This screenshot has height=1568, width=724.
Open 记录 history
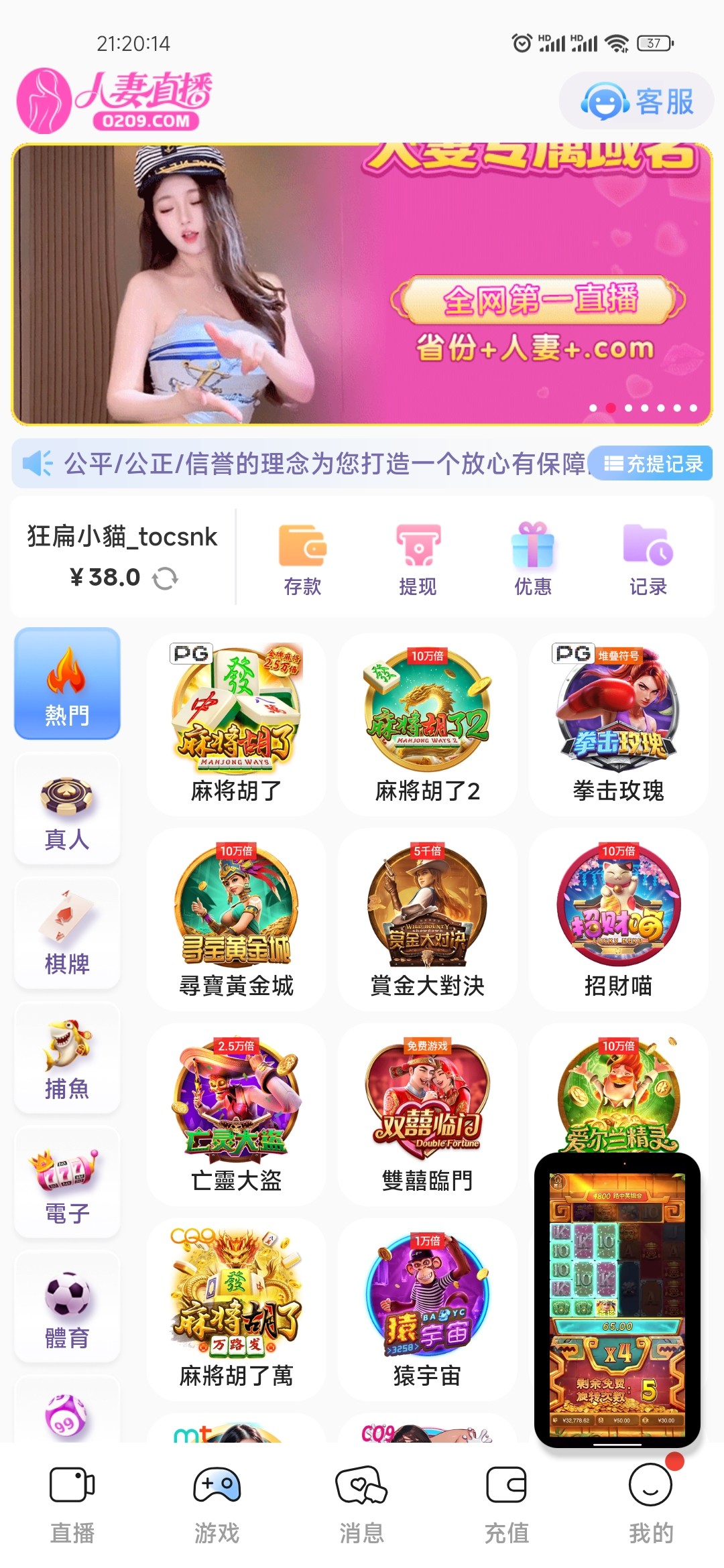[x=648, y=559]
